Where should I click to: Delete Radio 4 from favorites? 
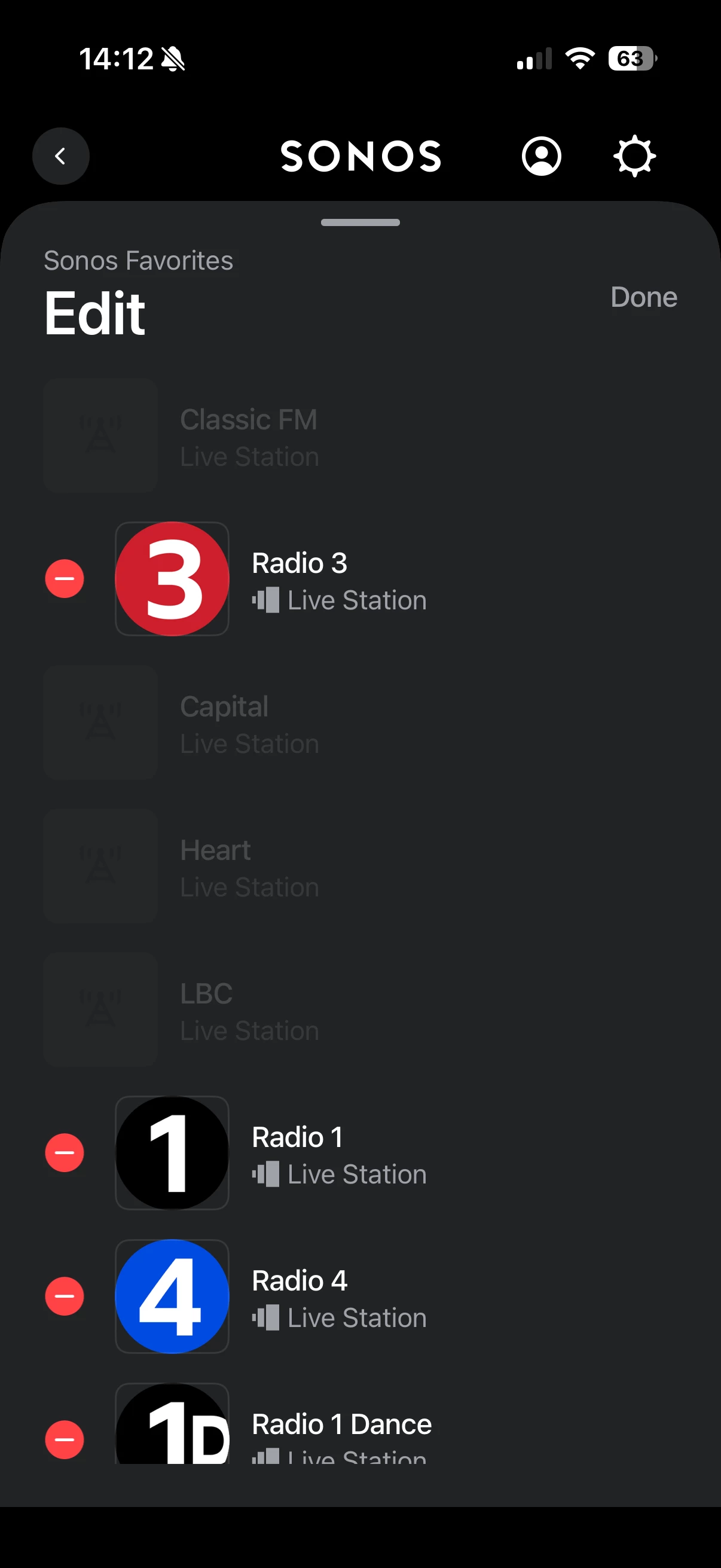click(65, 1296)
